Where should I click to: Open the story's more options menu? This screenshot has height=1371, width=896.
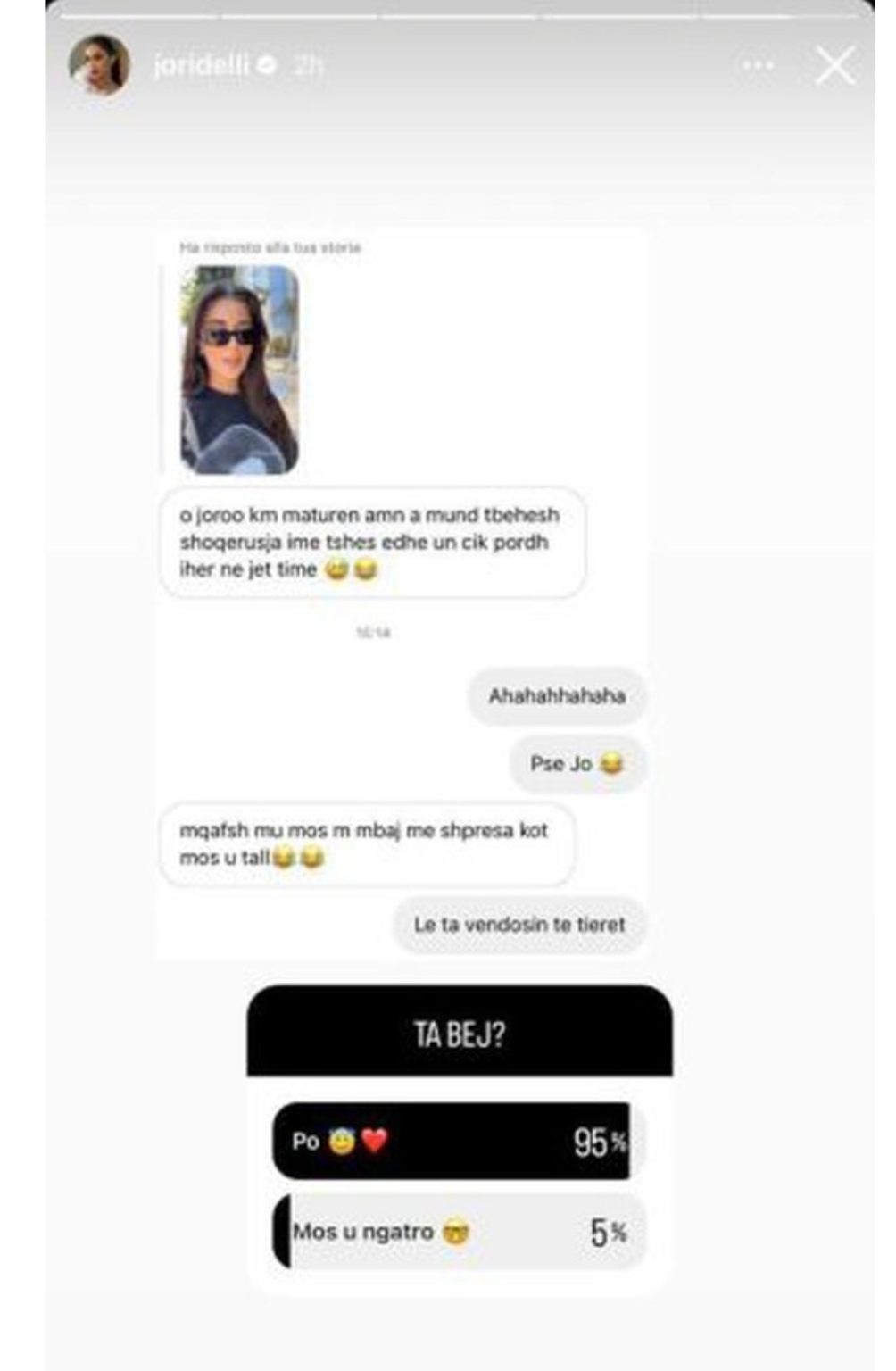758,65
